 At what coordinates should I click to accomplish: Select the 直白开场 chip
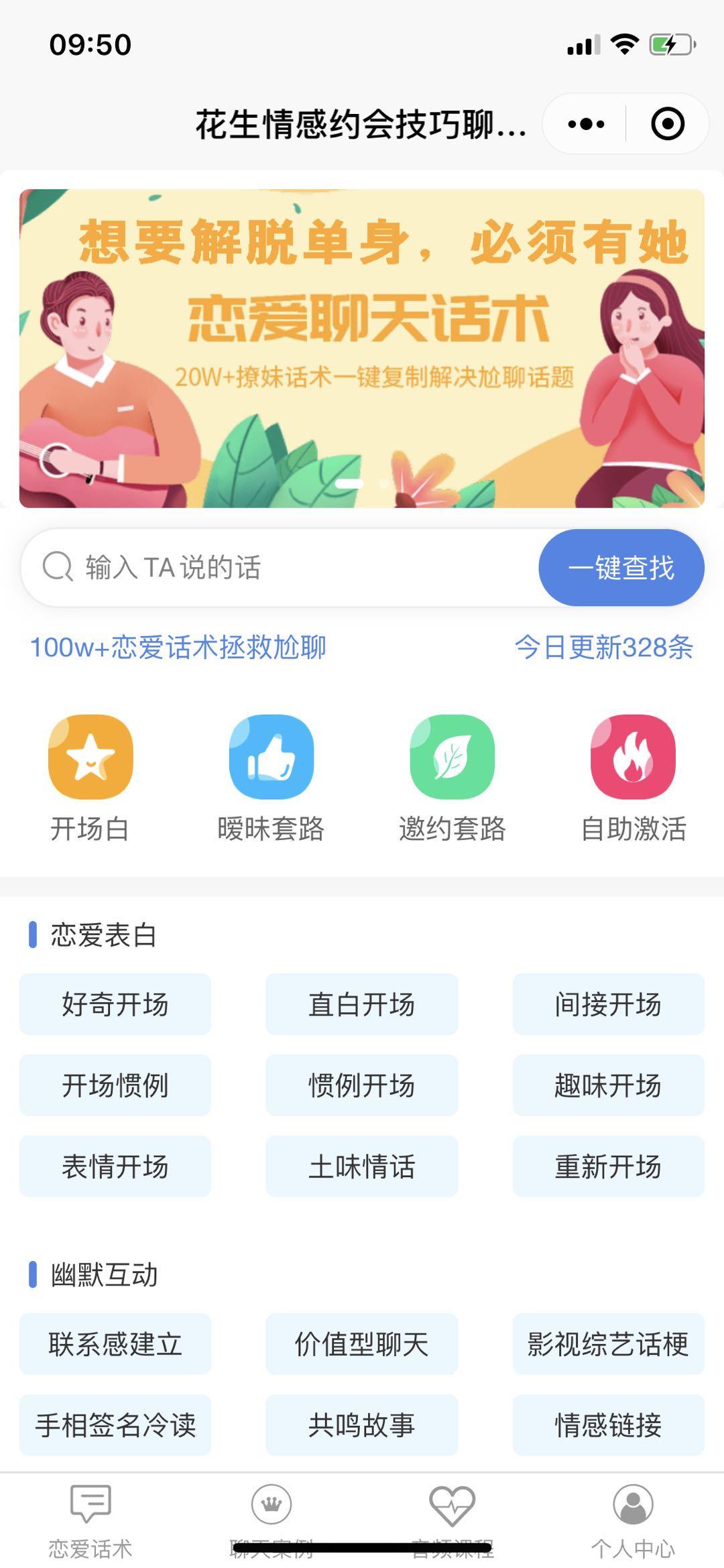(x=361, y=1004)
